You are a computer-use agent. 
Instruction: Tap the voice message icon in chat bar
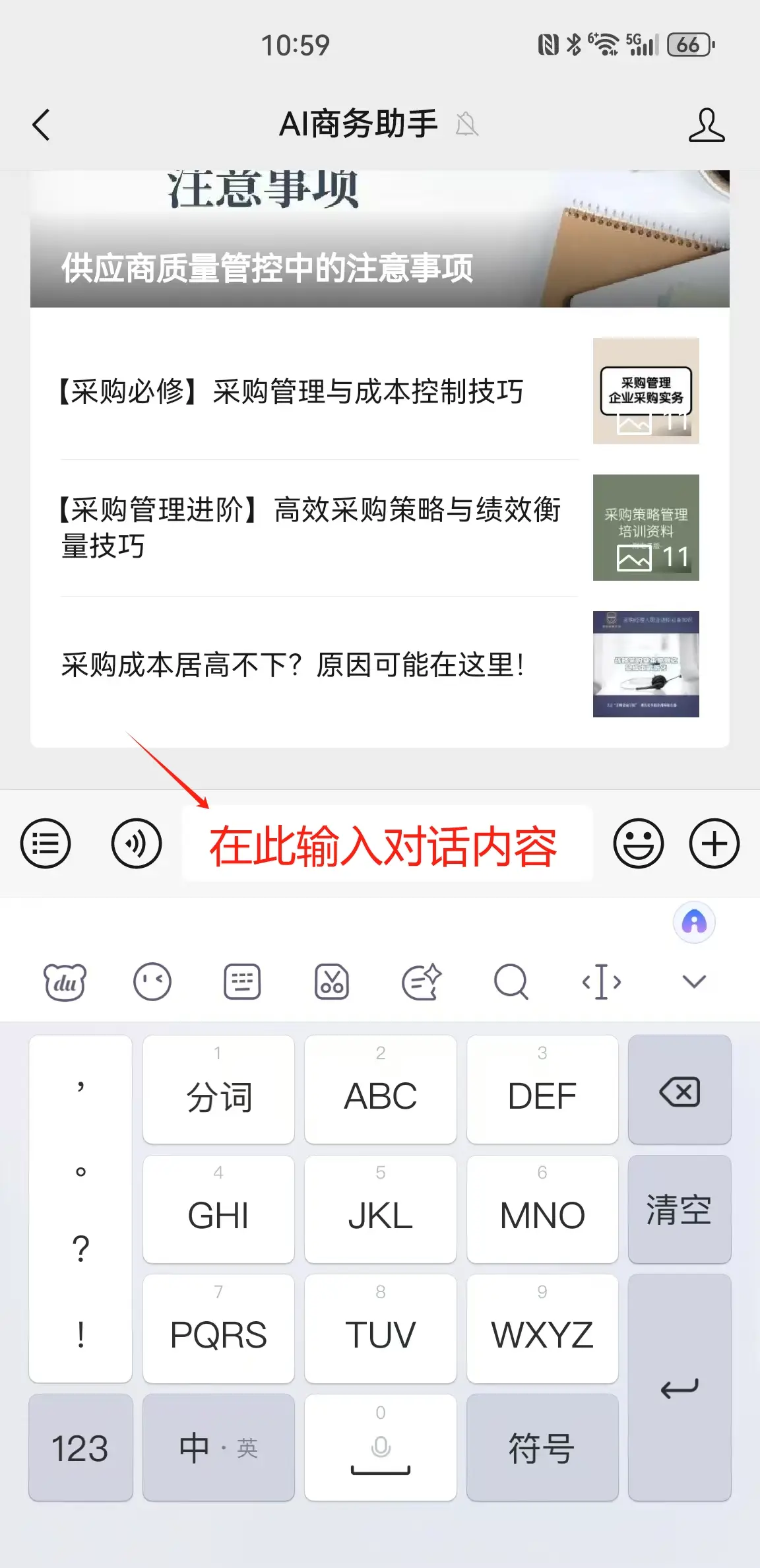136,843
